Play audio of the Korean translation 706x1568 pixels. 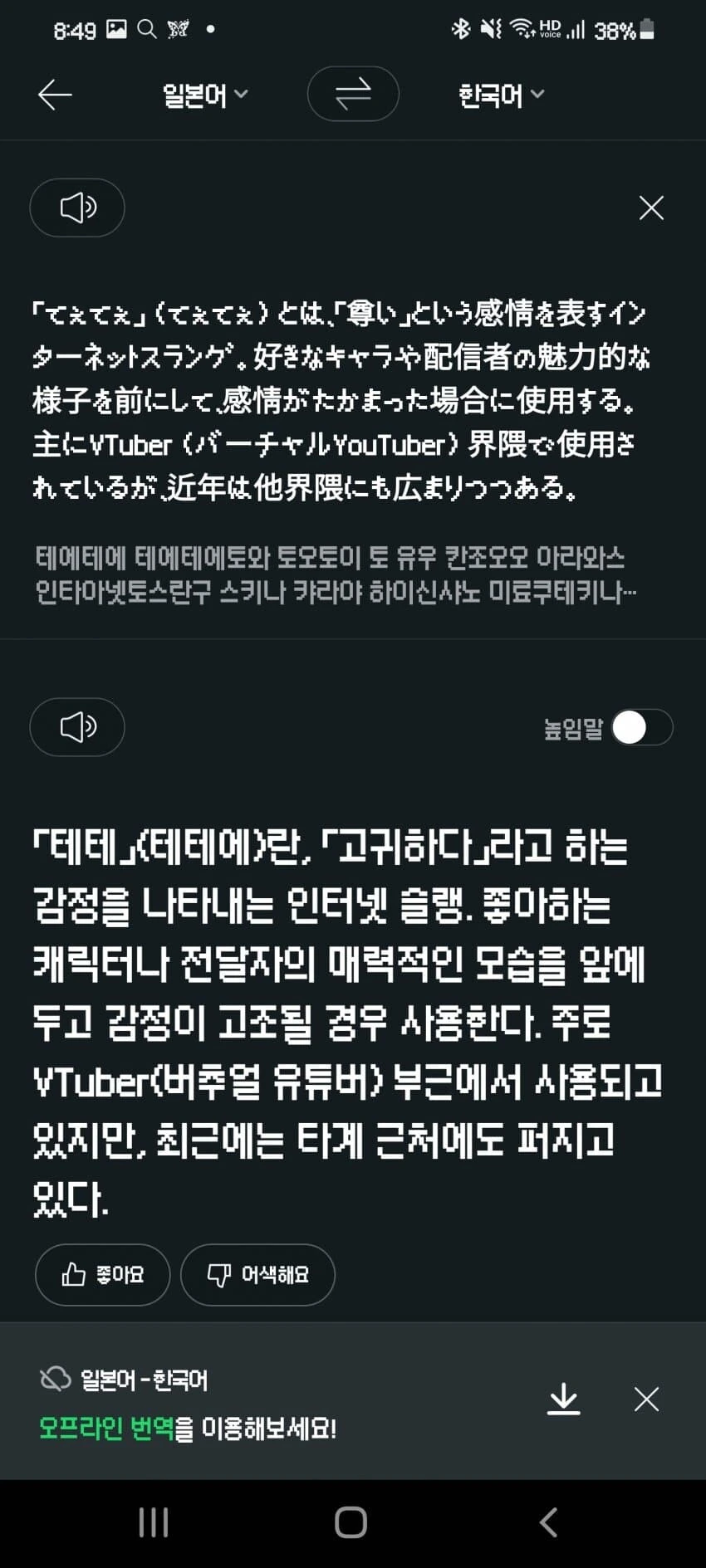77,727
